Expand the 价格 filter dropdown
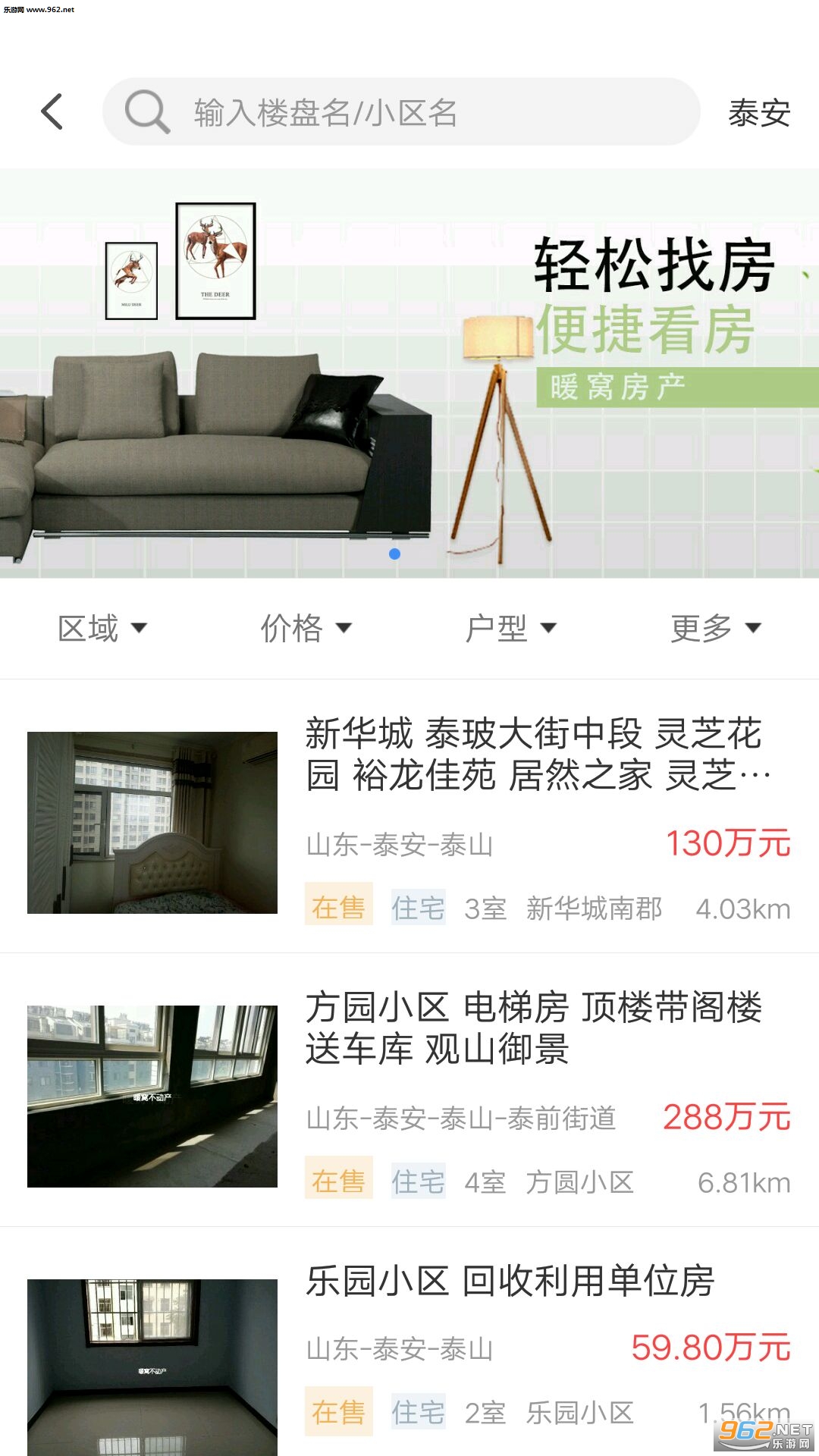 (306, 628)
